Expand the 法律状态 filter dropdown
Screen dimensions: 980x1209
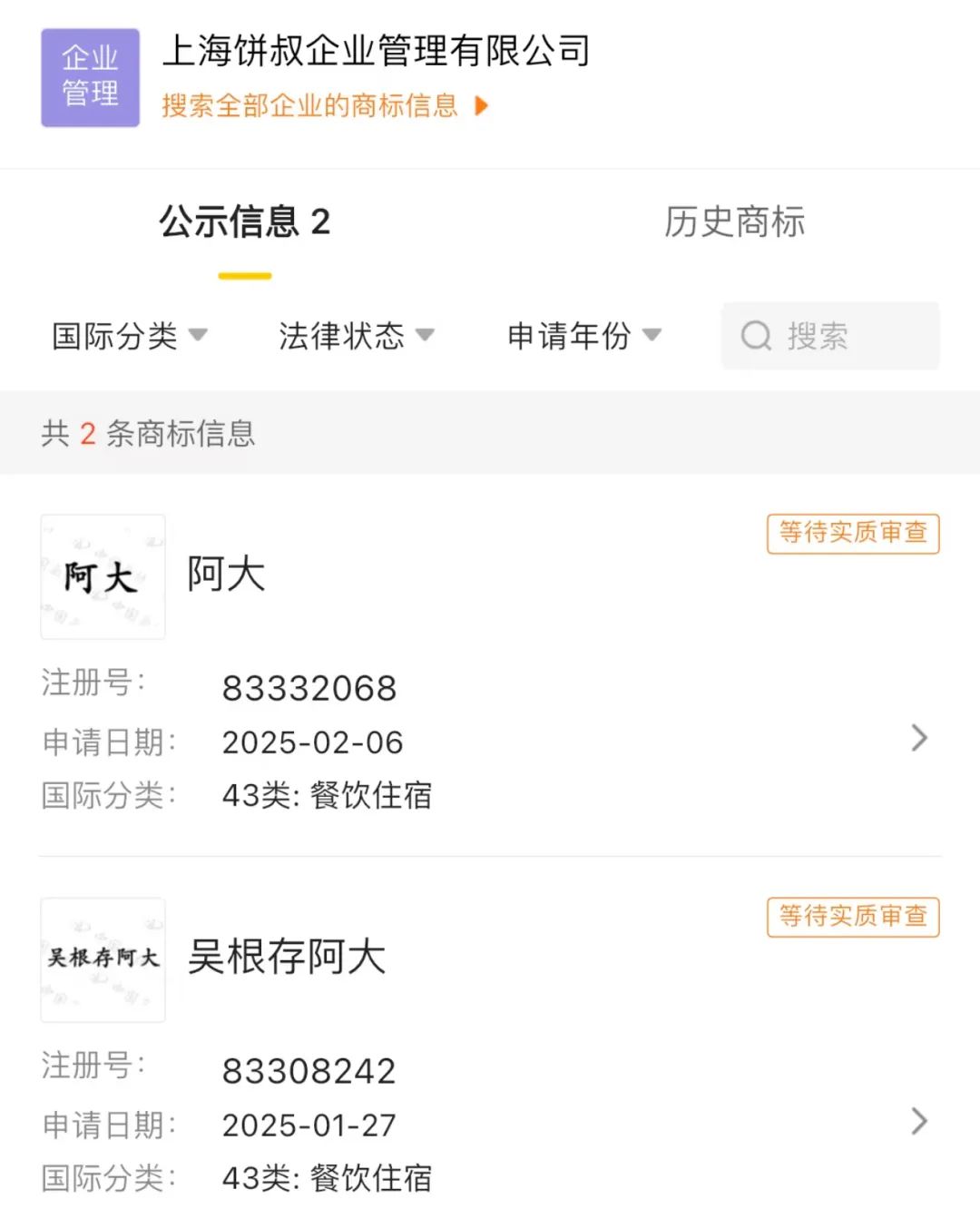(x=357, y=336)
